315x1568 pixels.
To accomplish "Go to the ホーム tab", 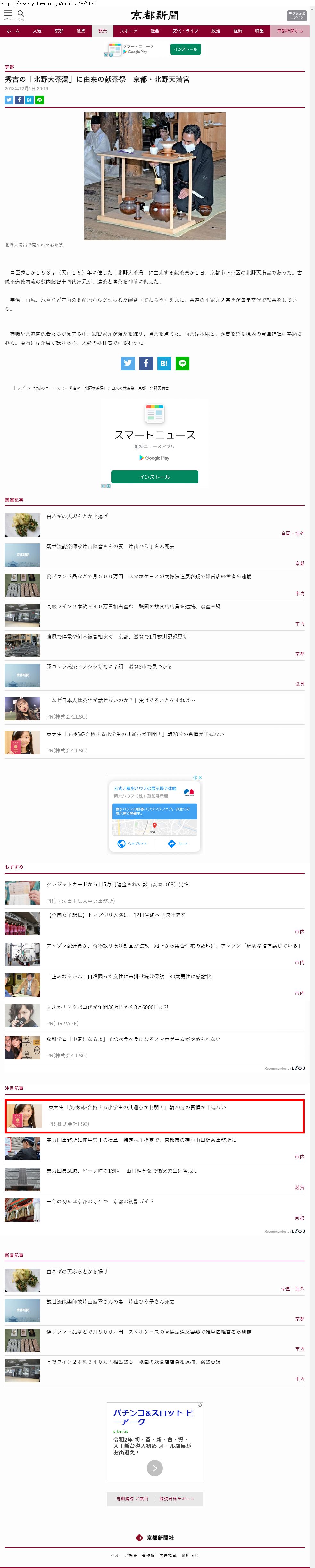I will coord(13,31).
